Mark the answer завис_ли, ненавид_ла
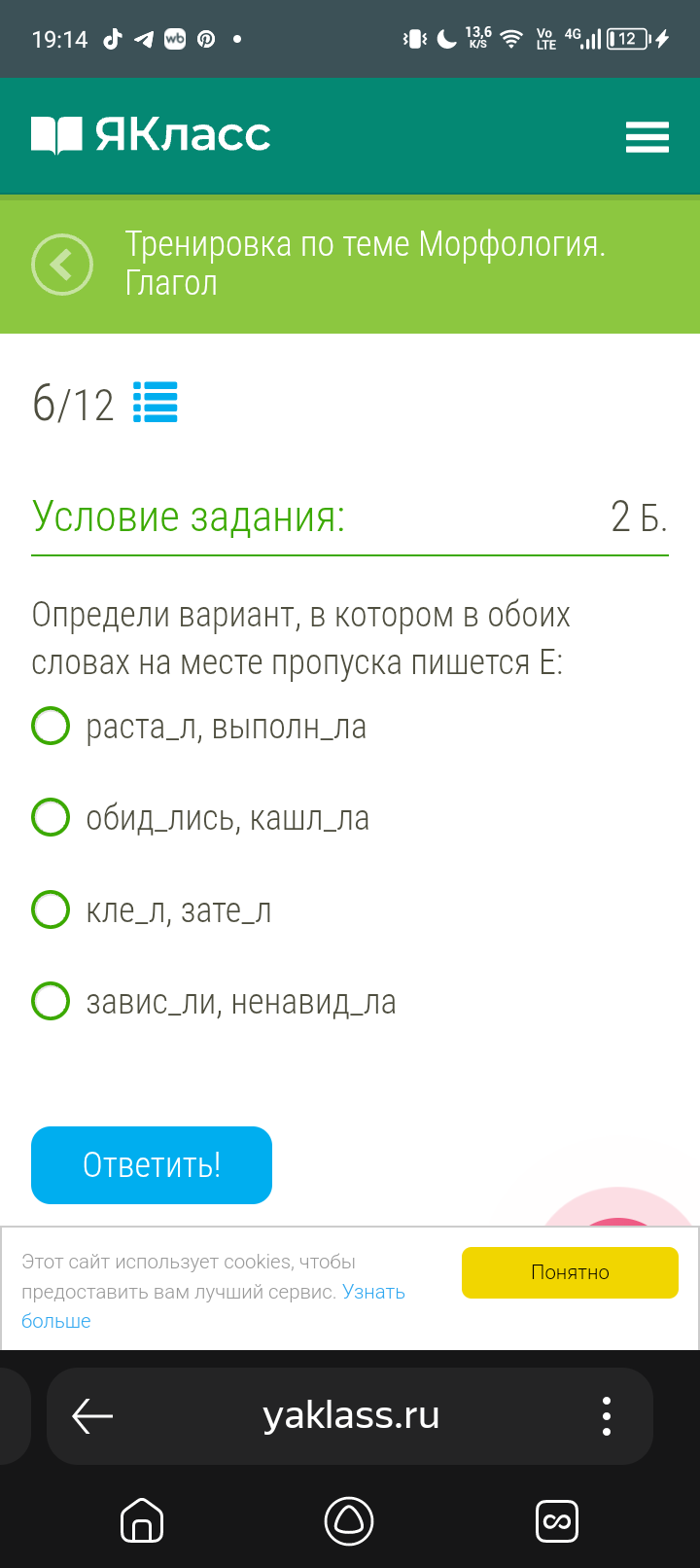The width and height of the screenshot is (700, 1568). [x=214, y=1002]
